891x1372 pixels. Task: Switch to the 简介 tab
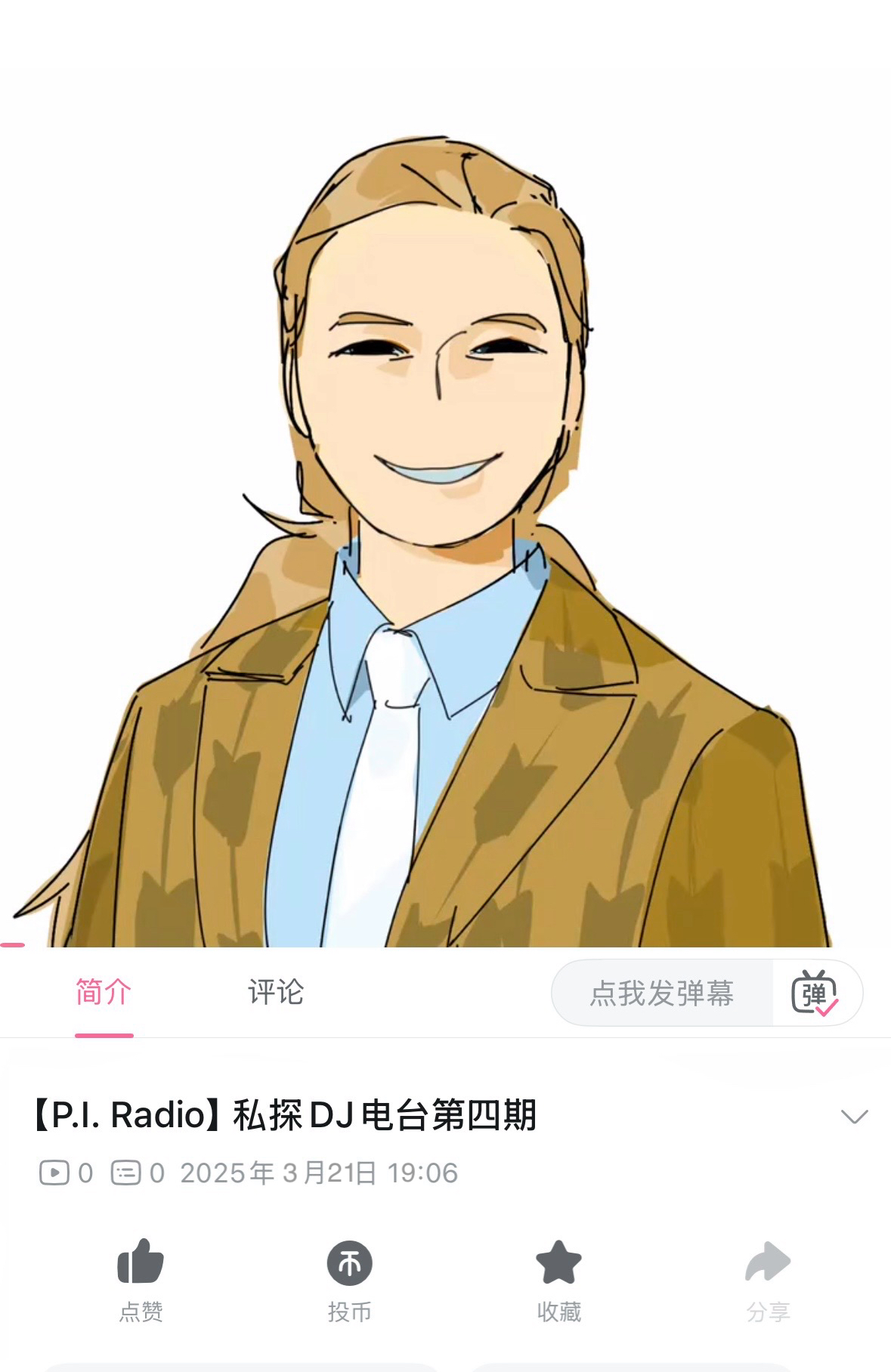tap(104, 992)
